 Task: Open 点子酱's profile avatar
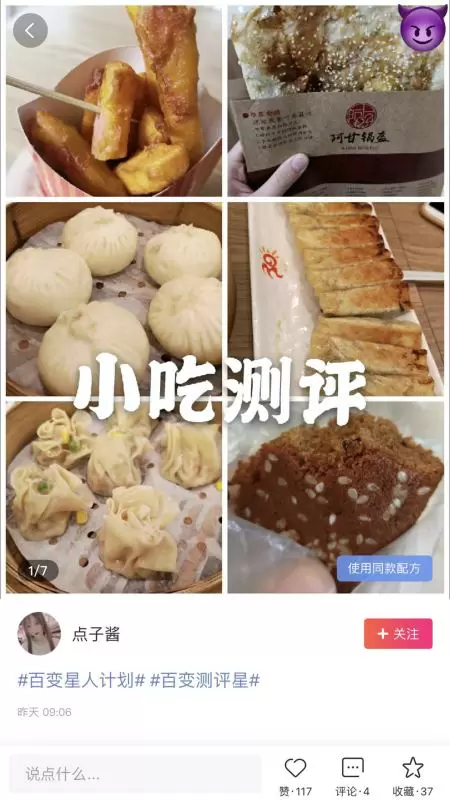(39, 634)
